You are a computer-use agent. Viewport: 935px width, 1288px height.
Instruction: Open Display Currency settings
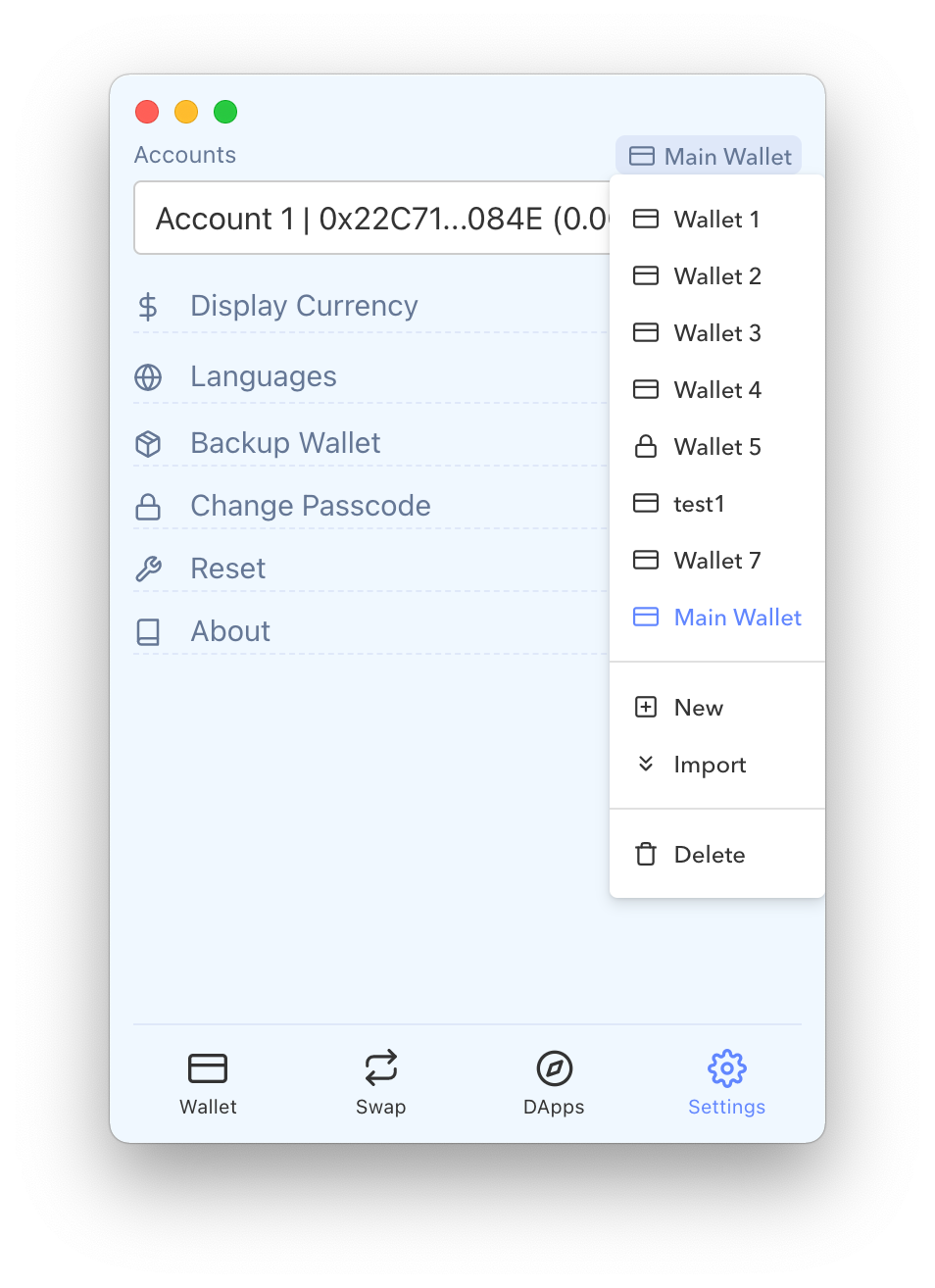(x=304, y=306)
